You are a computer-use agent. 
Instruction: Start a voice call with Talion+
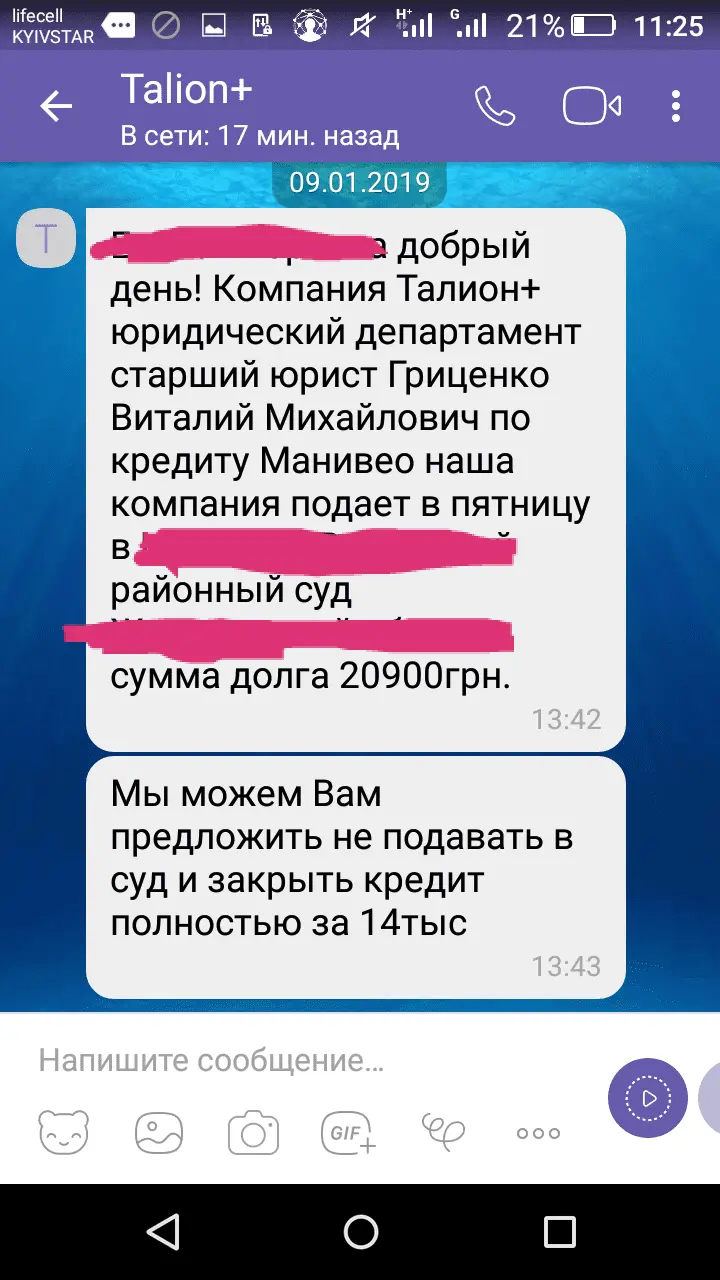pos(494,106)
